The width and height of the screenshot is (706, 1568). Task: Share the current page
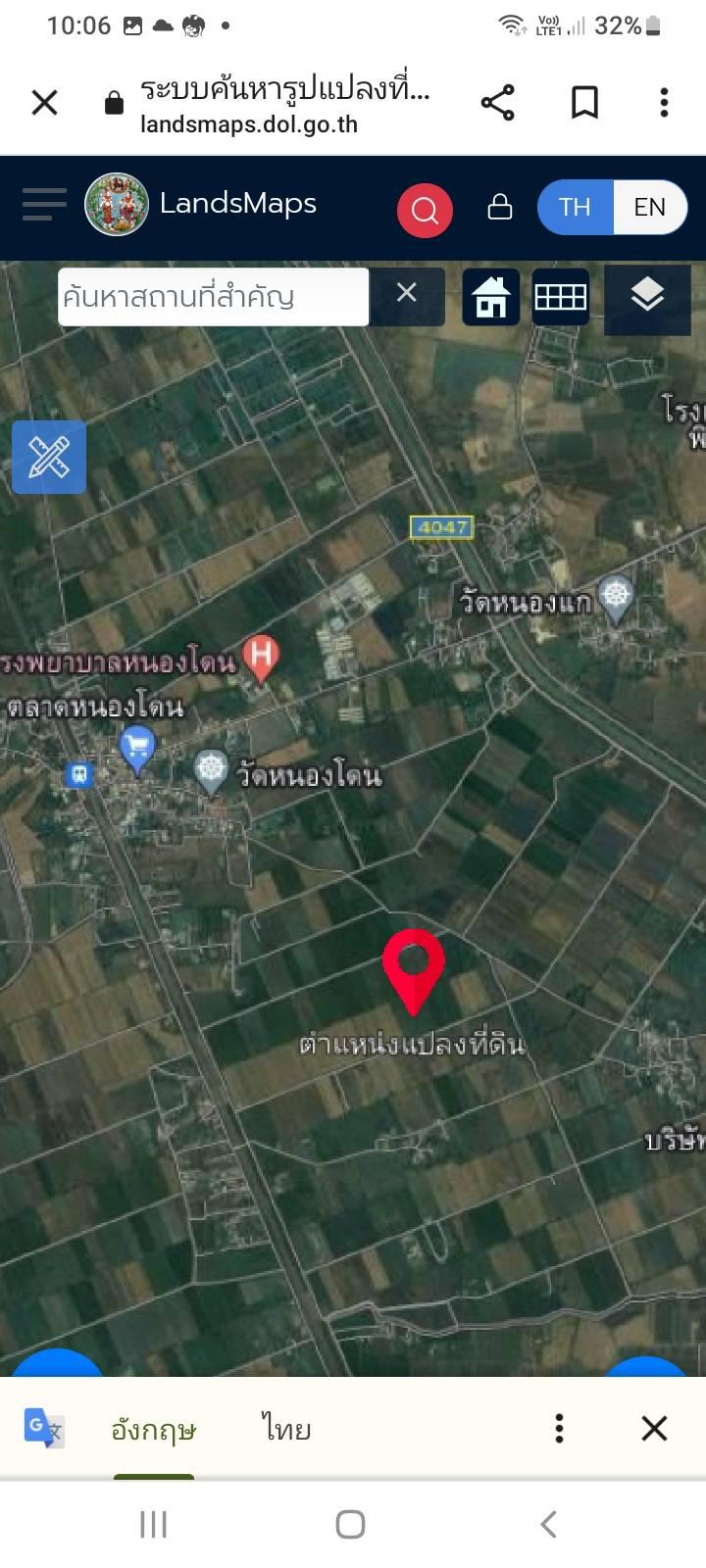(x=497, y=102)
